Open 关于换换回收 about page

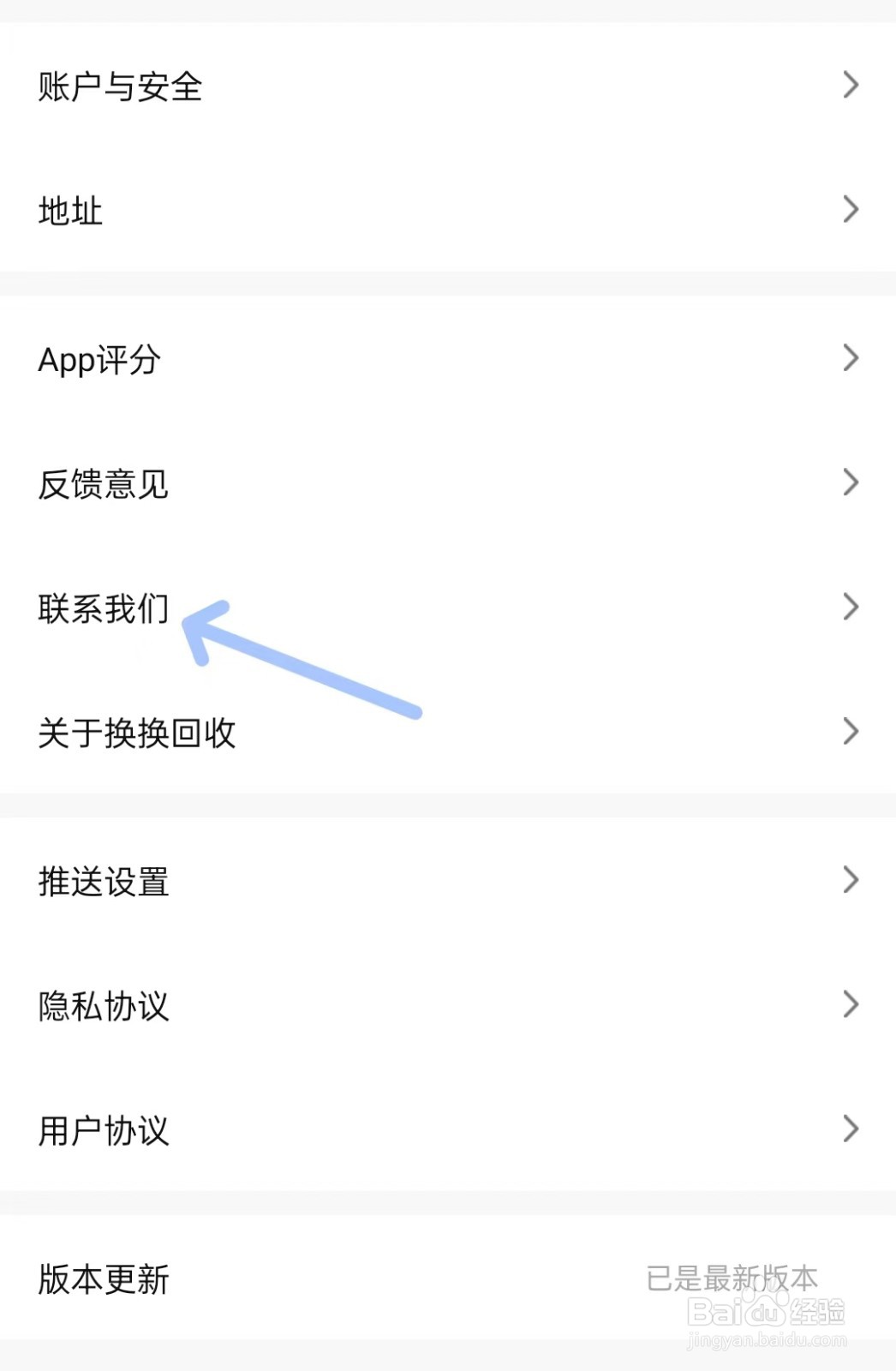tap(137, 734)
